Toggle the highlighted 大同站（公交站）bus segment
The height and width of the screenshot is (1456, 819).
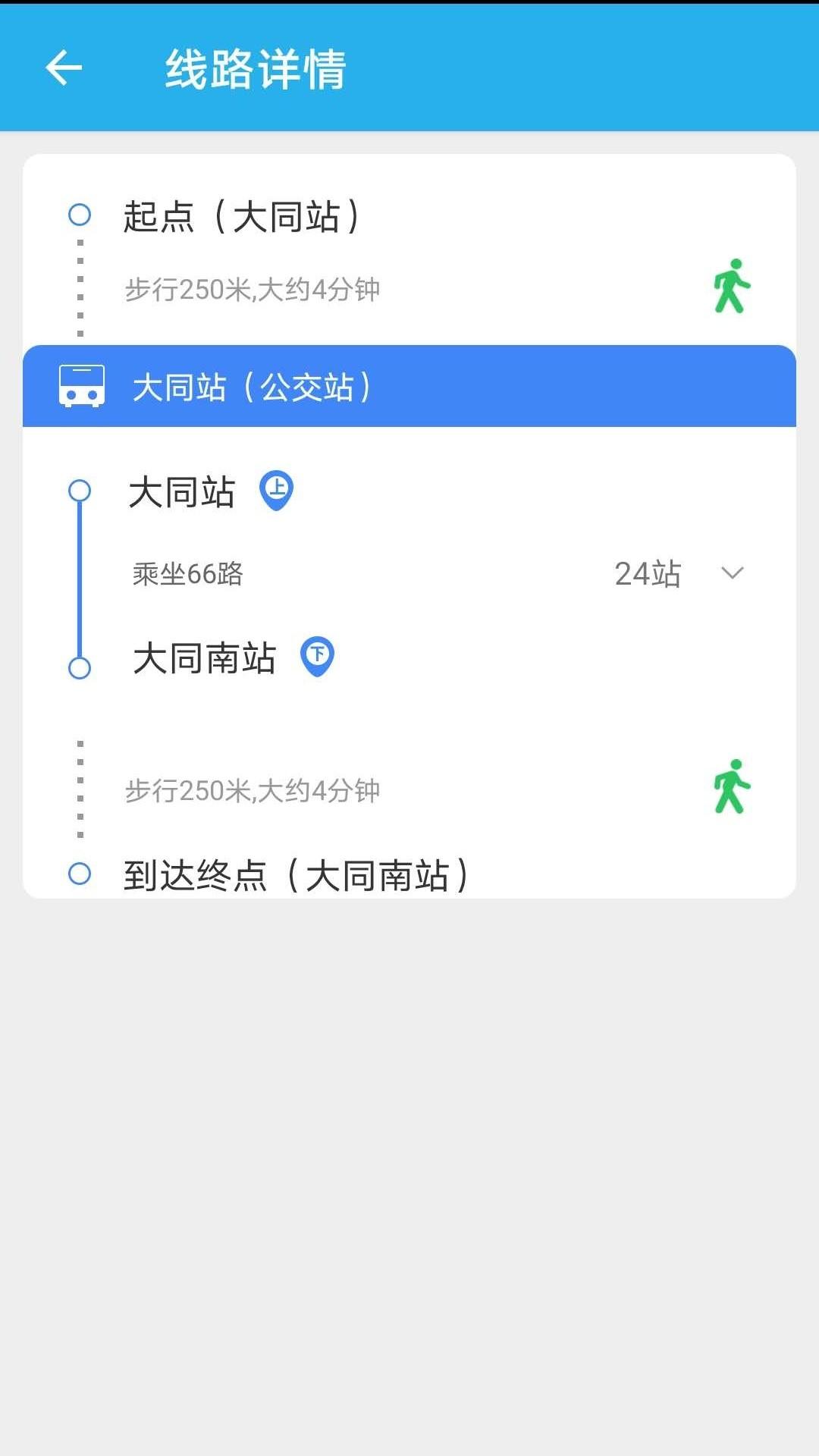409,388
